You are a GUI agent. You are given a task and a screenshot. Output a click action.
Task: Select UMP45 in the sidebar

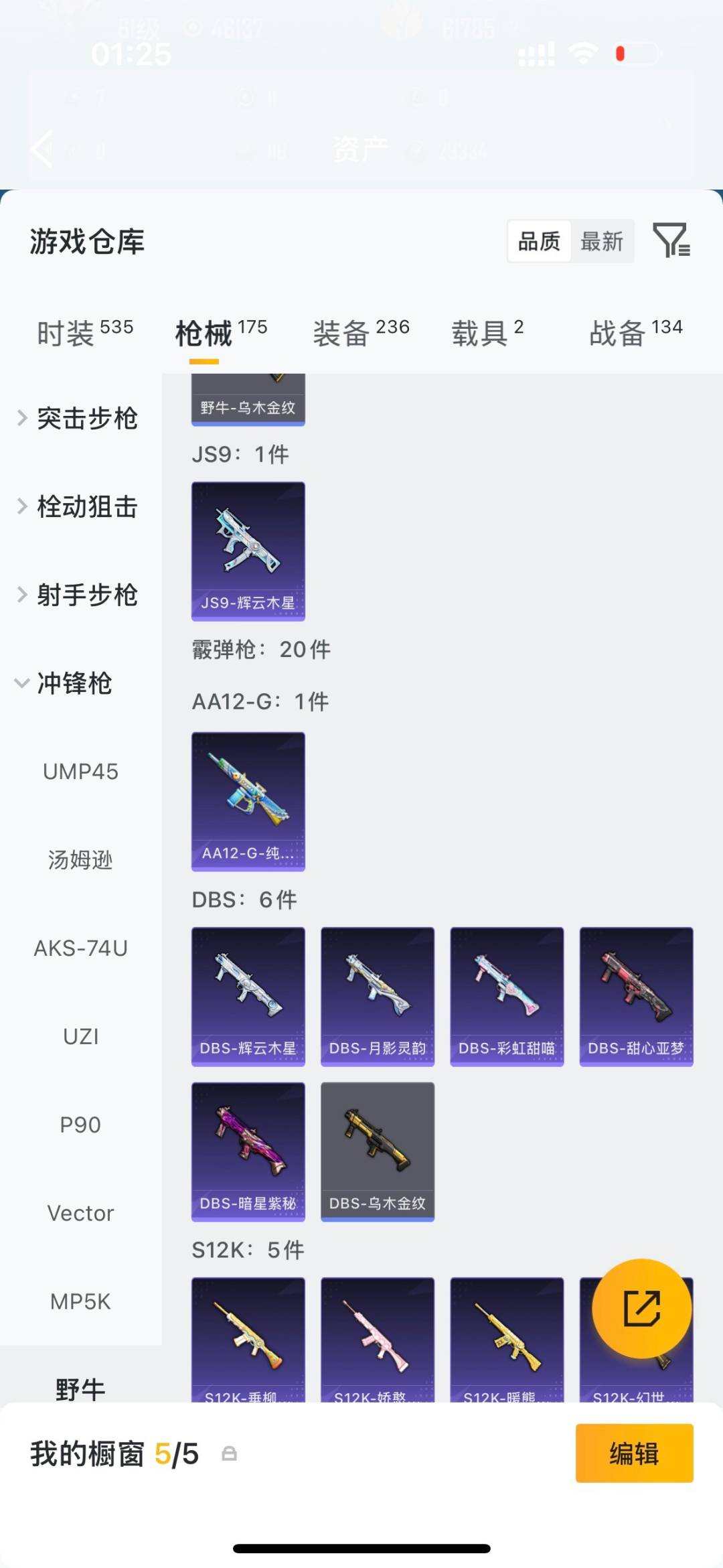pos(81,772)
